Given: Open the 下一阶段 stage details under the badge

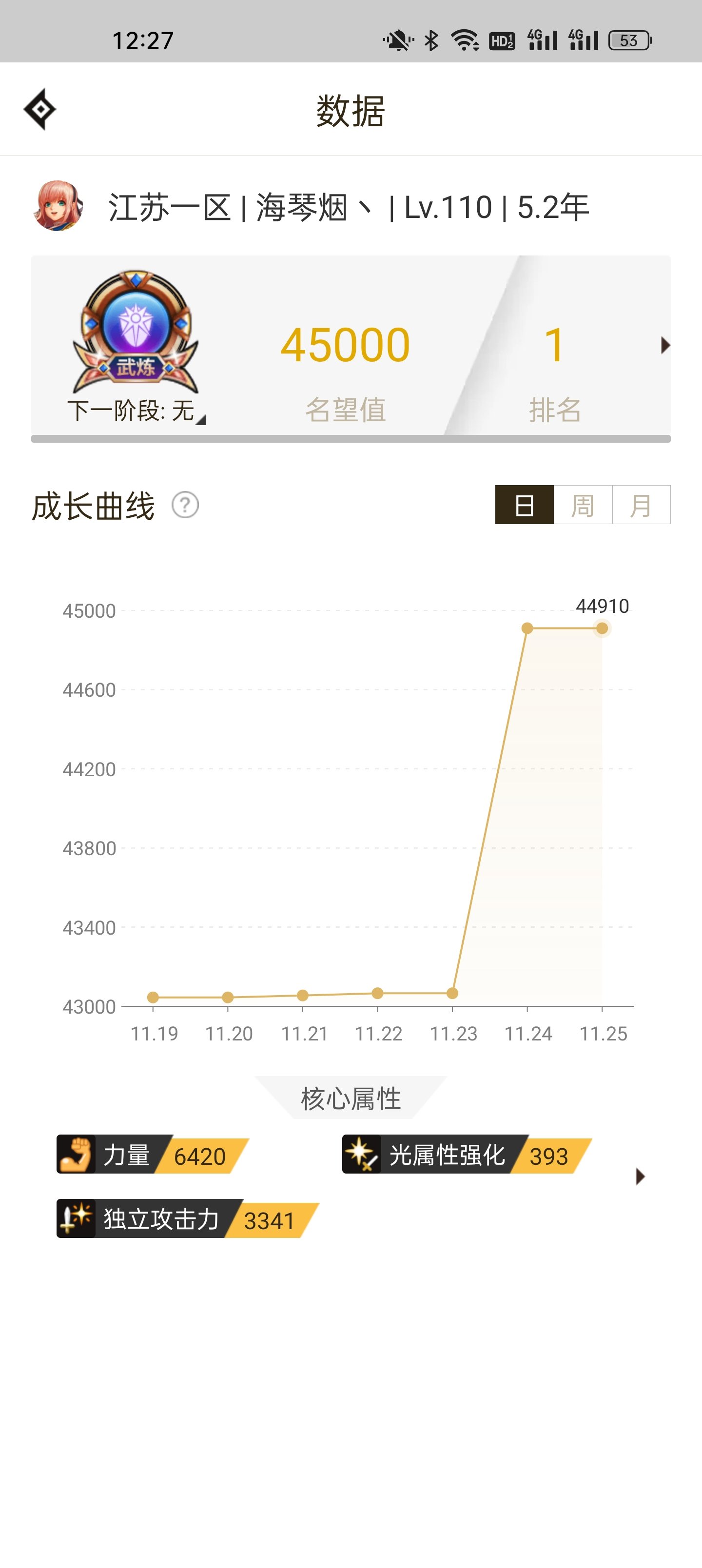Looking at the screenshot, I should (x=136, y=411).
